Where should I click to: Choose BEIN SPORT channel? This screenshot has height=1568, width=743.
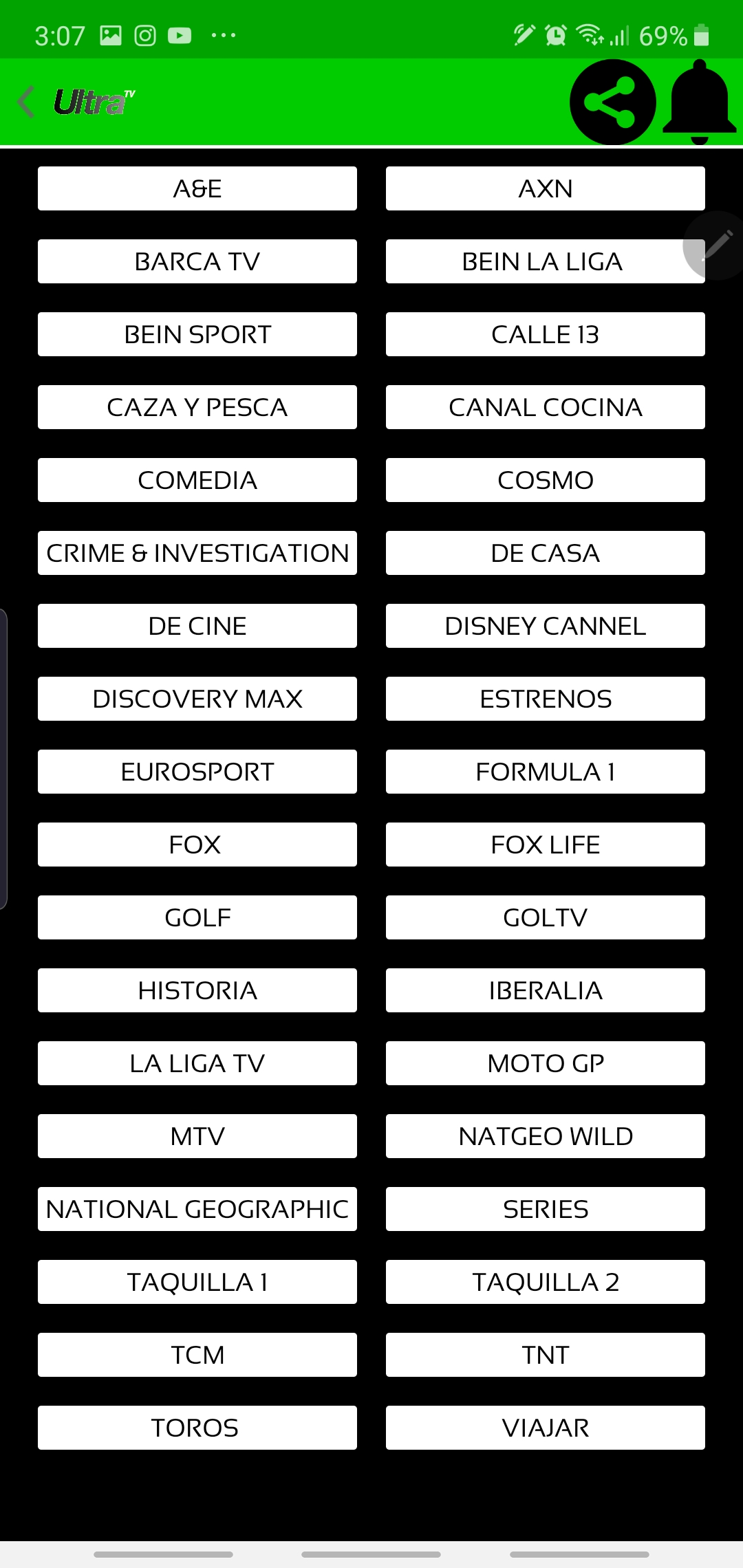[197, 334]
